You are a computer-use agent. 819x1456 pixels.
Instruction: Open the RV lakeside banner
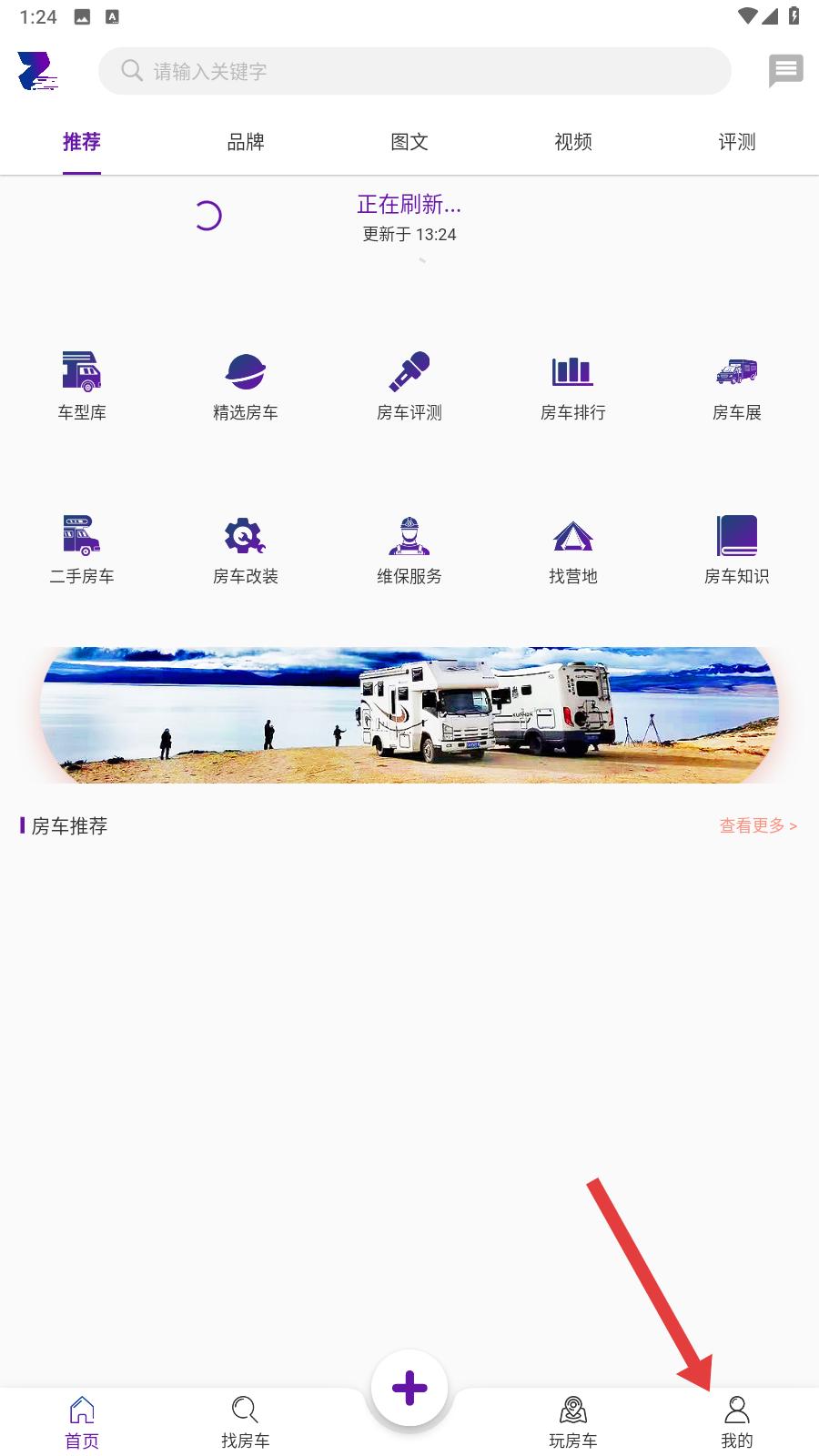click(409, 714)
